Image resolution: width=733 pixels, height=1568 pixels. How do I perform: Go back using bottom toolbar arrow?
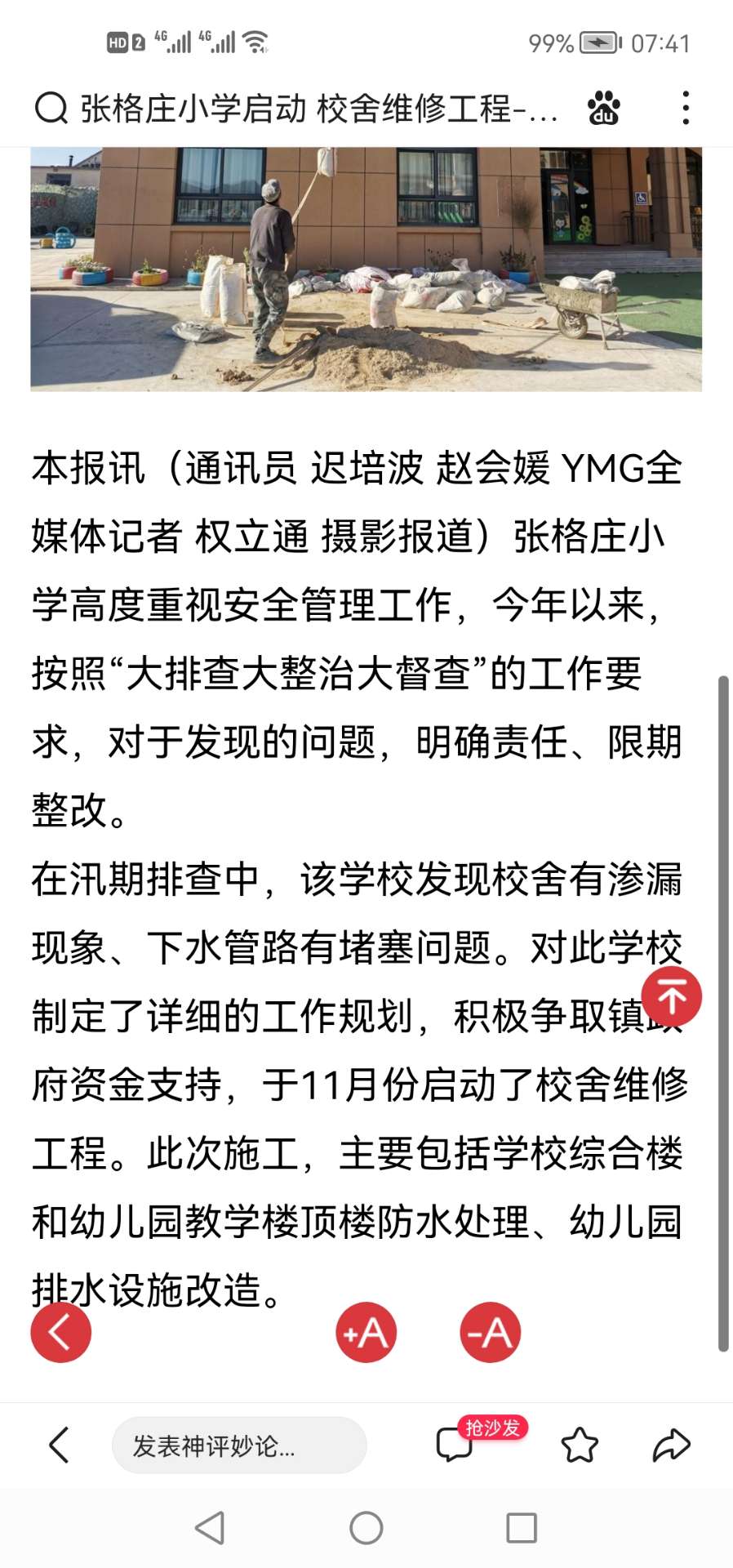click(59, 1445)
